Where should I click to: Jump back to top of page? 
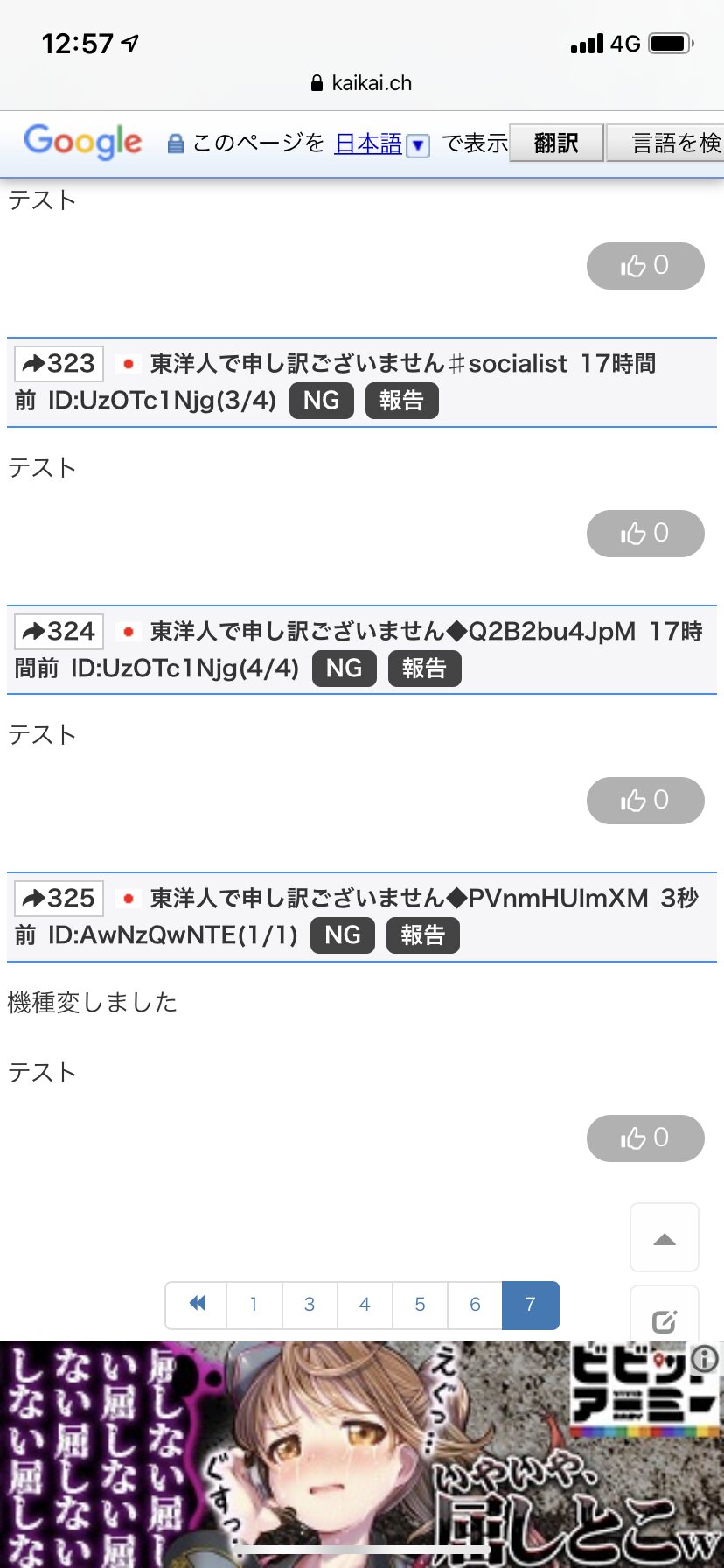[x=665, y=1237]
